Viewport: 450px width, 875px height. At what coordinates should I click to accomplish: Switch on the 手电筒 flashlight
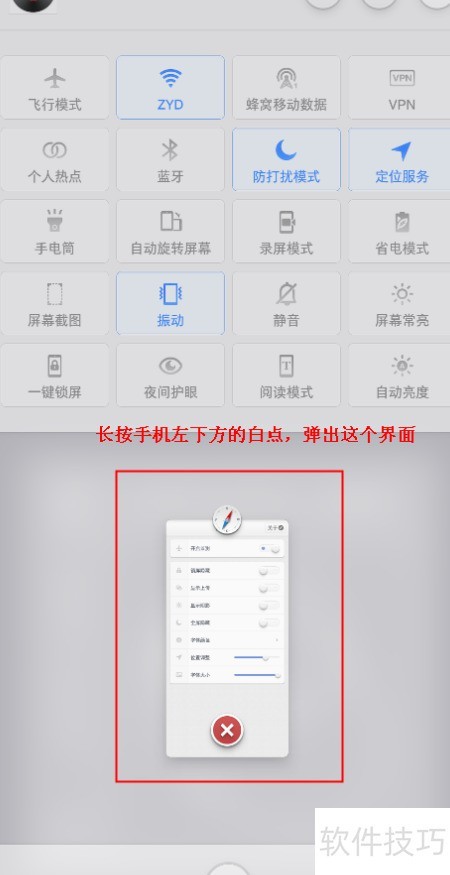(x=54, y=232)
